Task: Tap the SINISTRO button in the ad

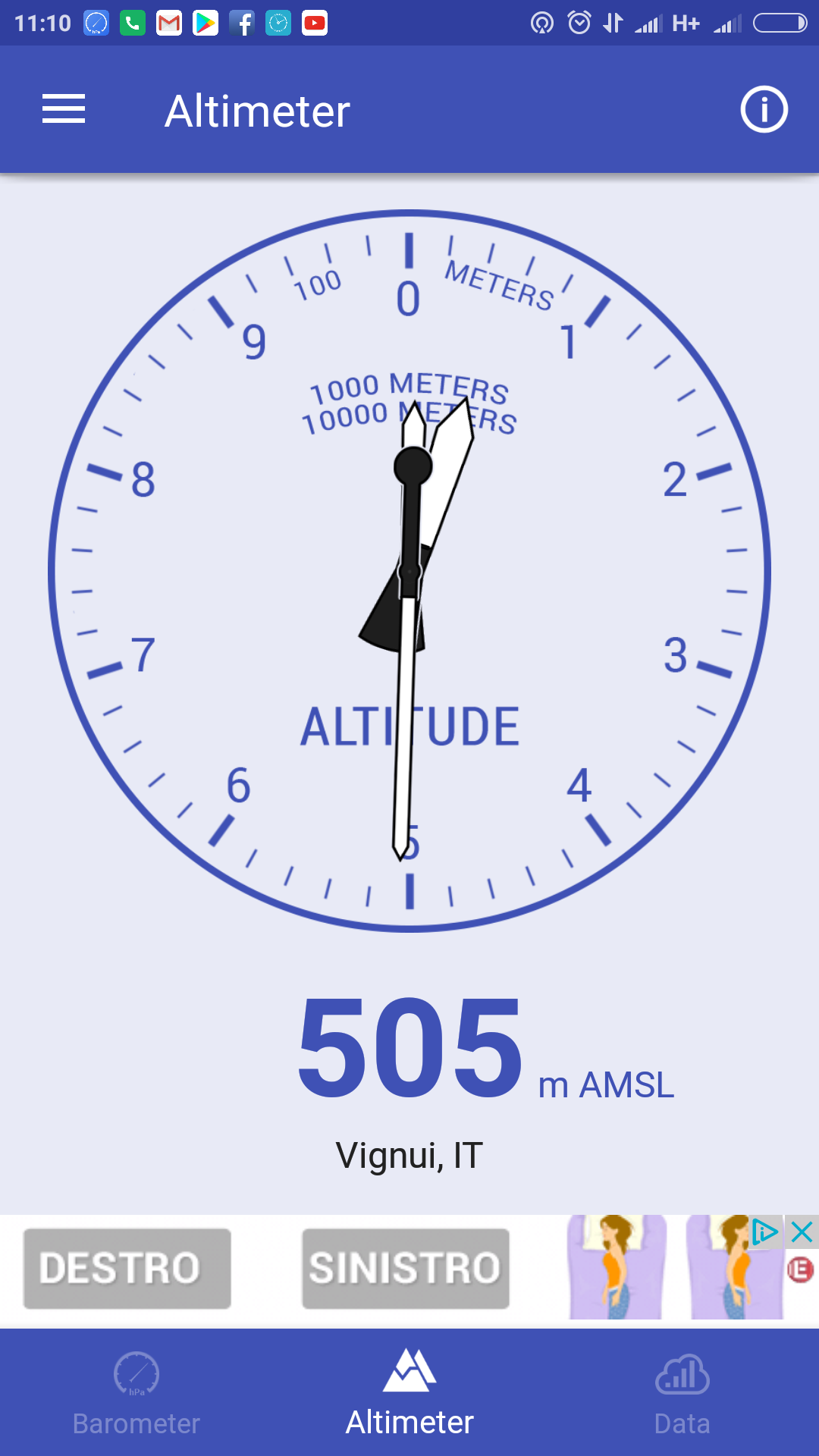Action: point(406,1269)
